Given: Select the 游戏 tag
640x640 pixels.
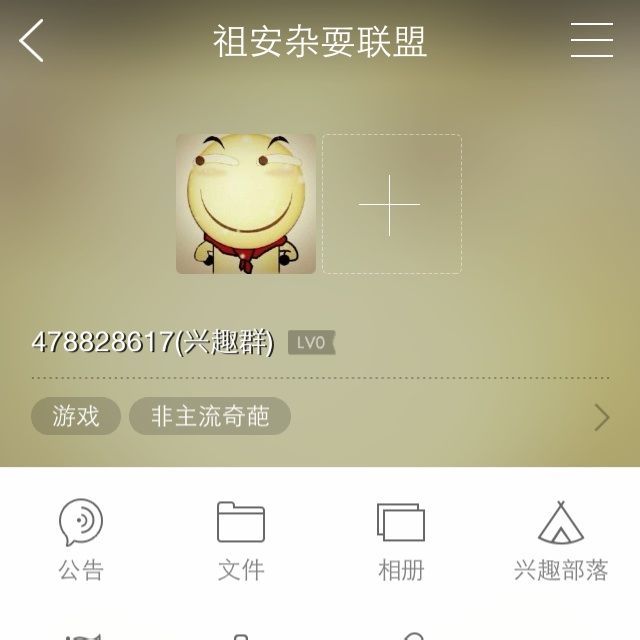Looking at the screenshot, I should tap(76, 416).
